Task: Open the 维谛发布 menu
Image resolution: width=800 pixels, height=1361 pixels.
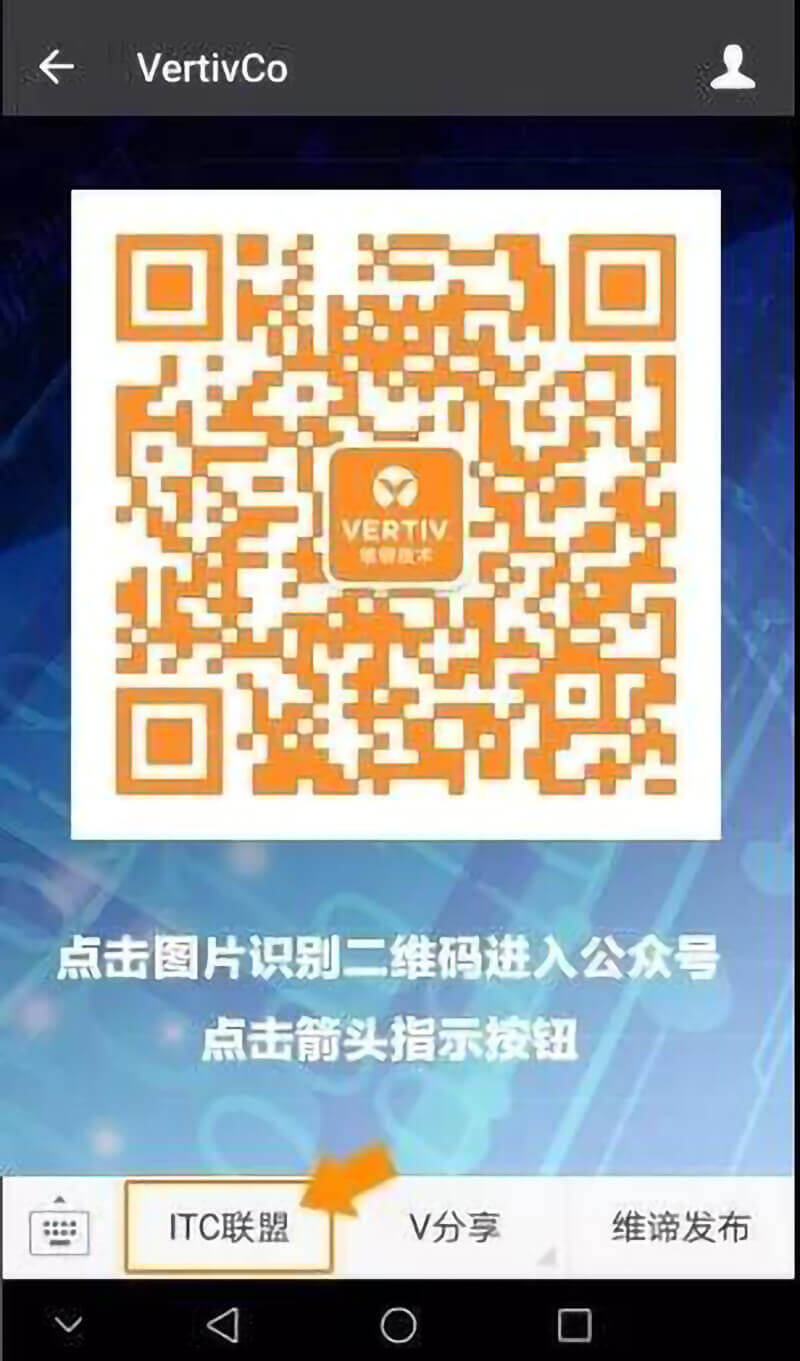Action: click(681, 1227)
